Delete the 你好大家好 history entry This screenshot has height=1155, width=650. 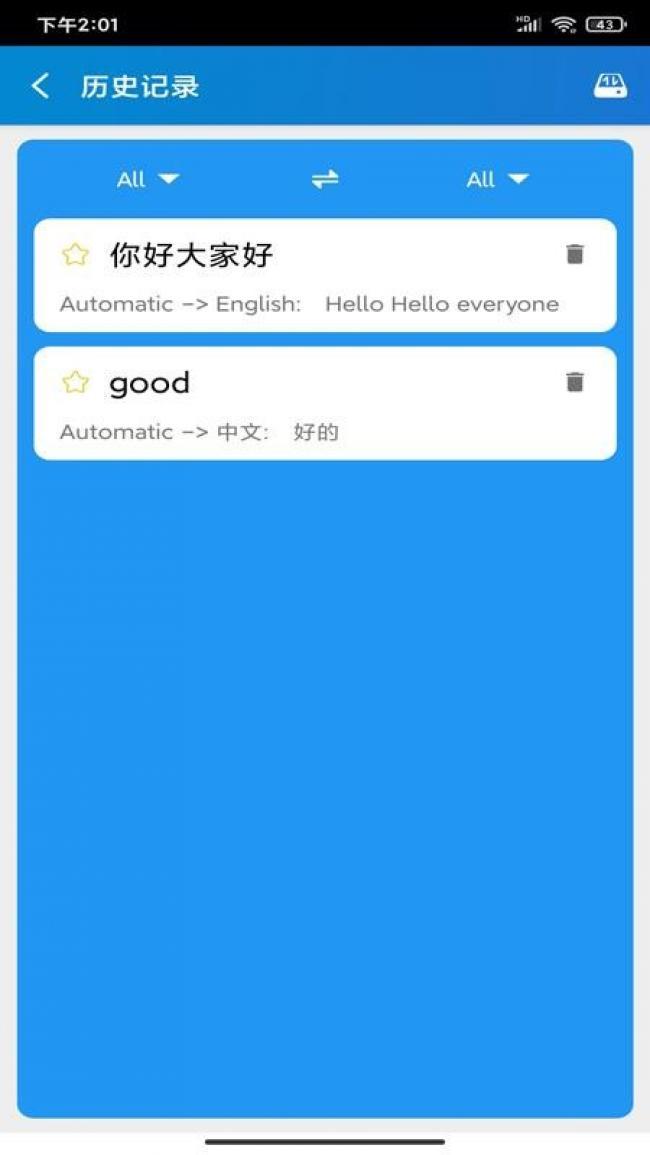574,255
